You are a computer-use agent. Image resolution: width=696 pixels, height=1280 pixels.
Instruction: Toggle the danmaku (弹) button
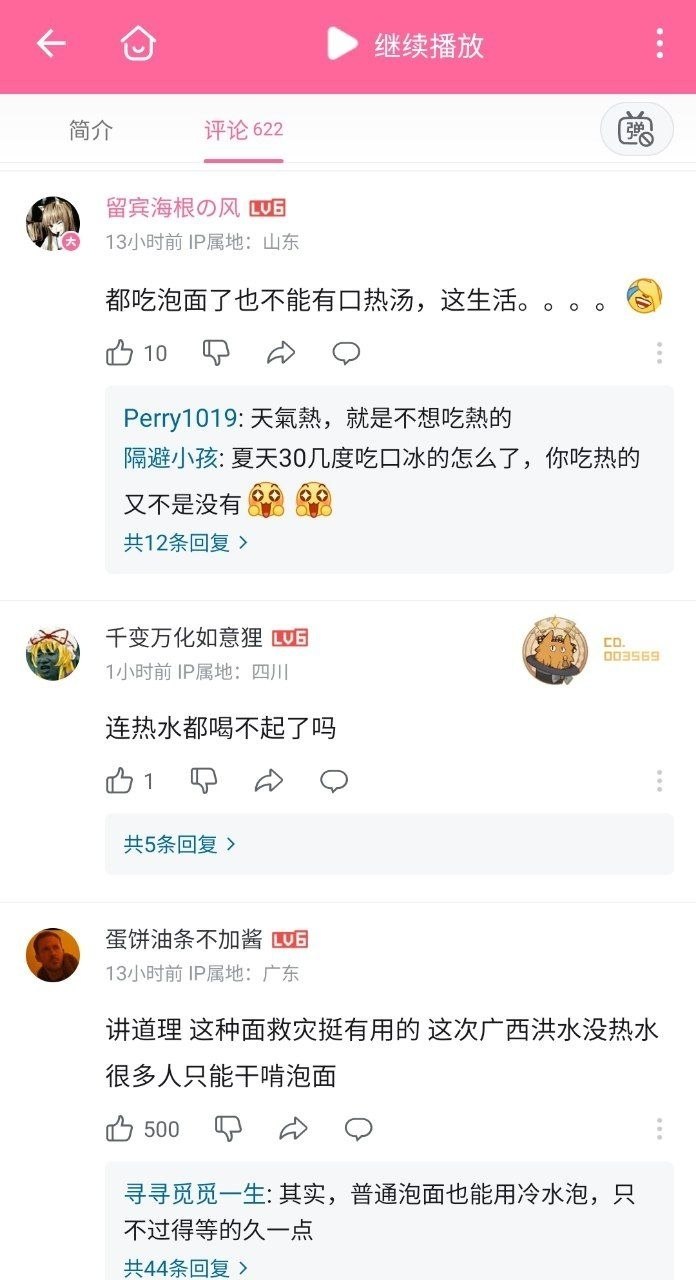click(636, 130)
